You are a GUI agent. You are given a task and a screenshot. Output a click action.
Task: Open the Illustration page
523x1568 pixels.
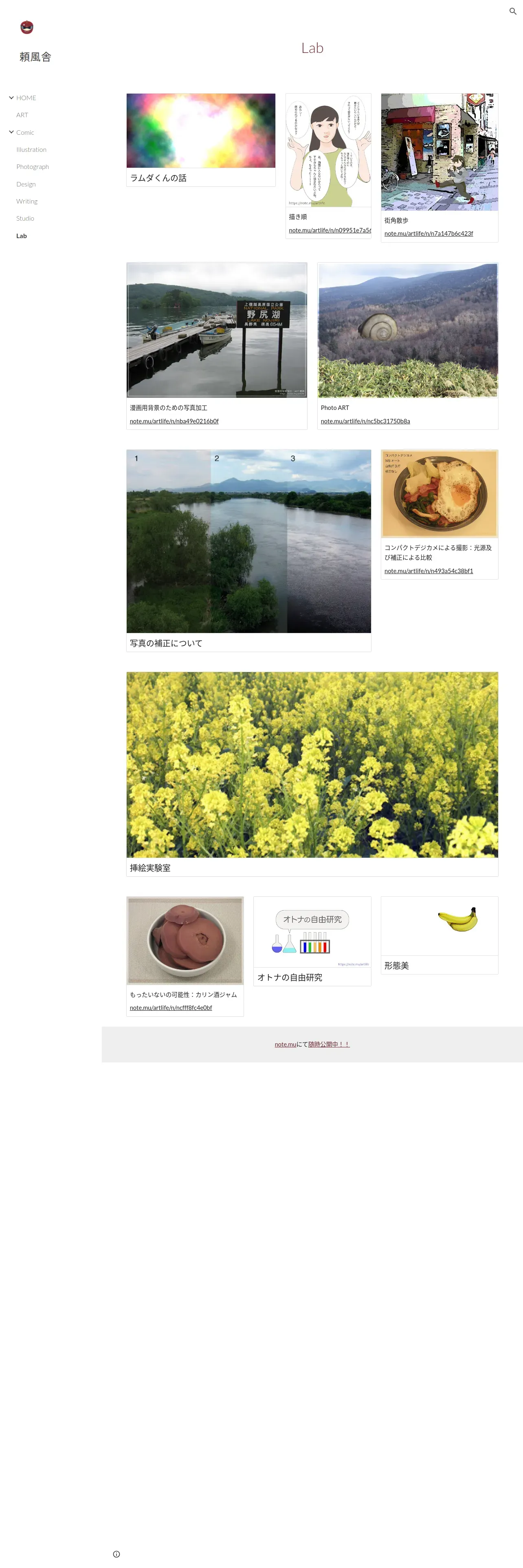tap(31, 150)
